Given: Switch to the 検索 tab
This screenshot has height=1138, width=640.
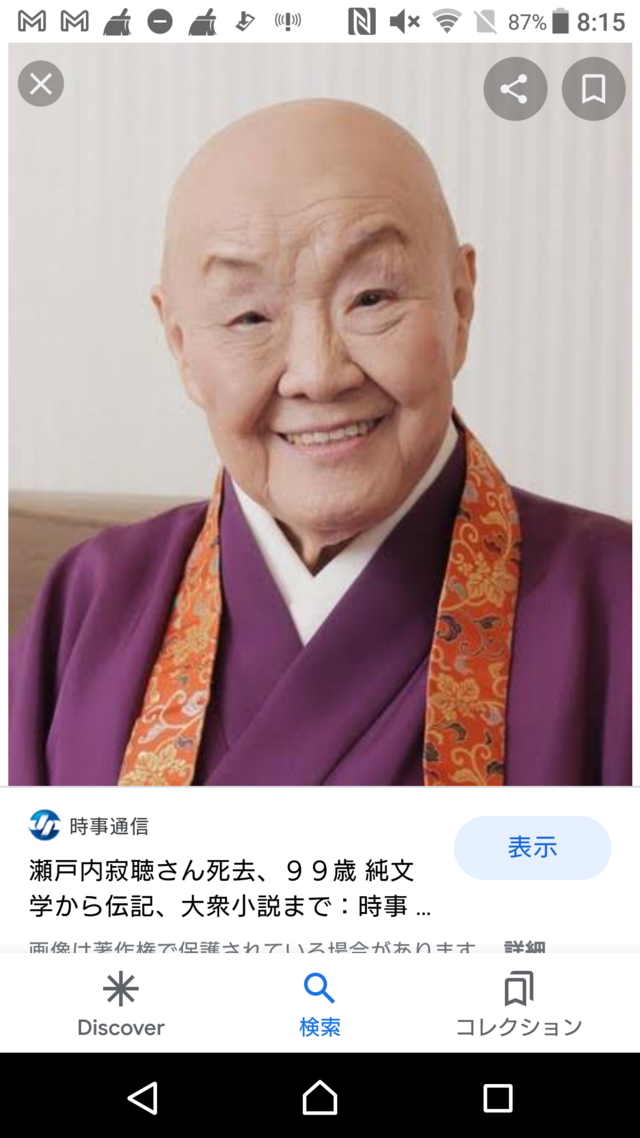Looking at the screenshot, I should pyautogui.click(x=320, y=1004).
